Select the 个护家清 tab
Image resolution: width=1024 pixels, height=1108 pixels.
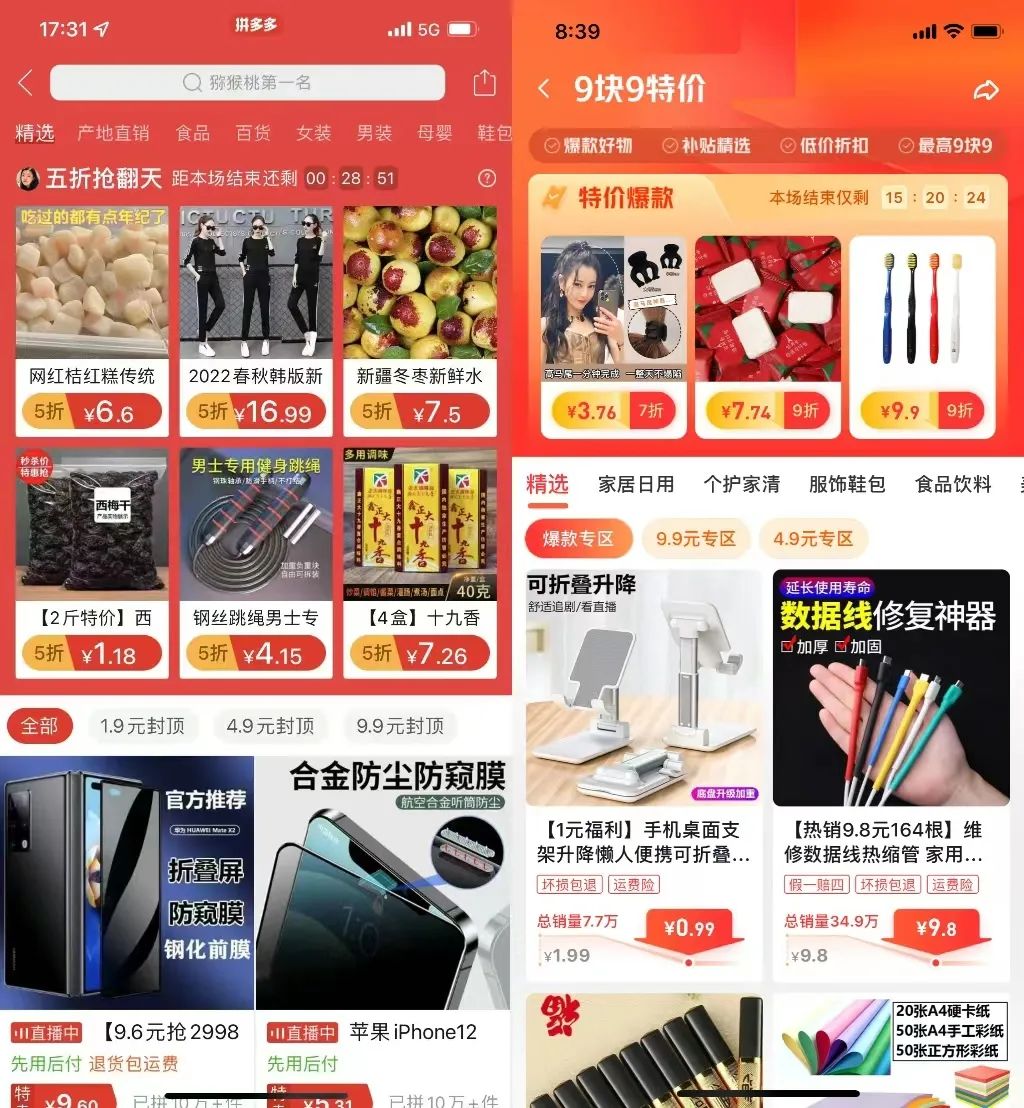(744, 485)
